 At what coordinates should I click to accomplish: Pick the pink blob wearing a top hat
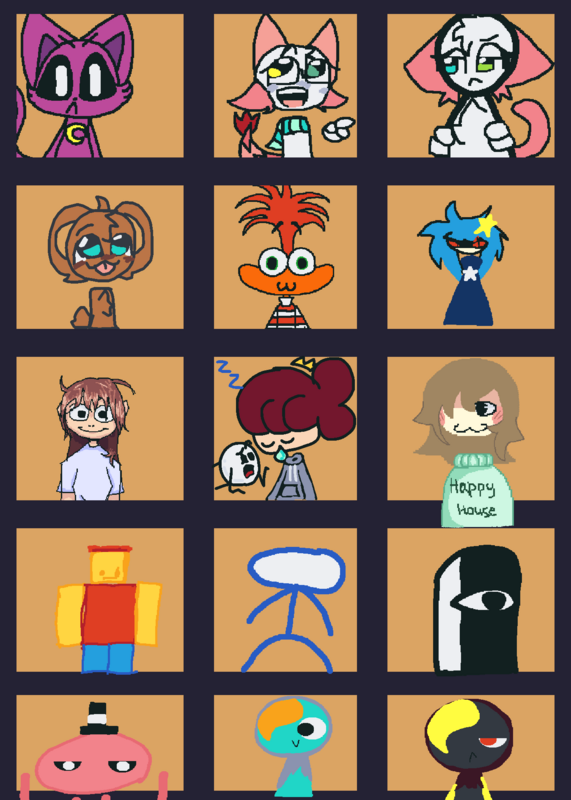click(x=100, y=747)
